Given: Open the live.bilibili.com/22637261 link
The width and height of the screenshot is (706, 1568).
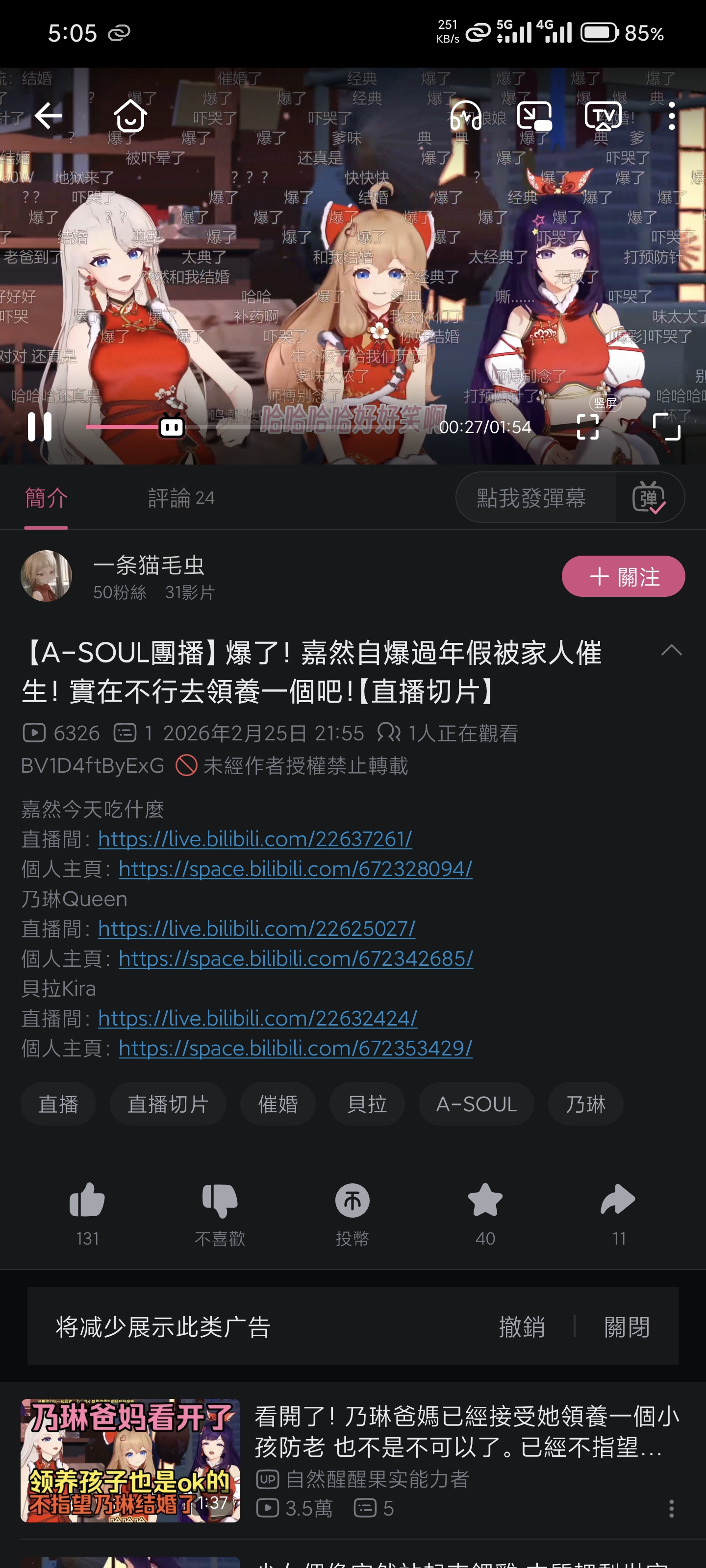Looking at the screenshot, I should tap(254, 839).
